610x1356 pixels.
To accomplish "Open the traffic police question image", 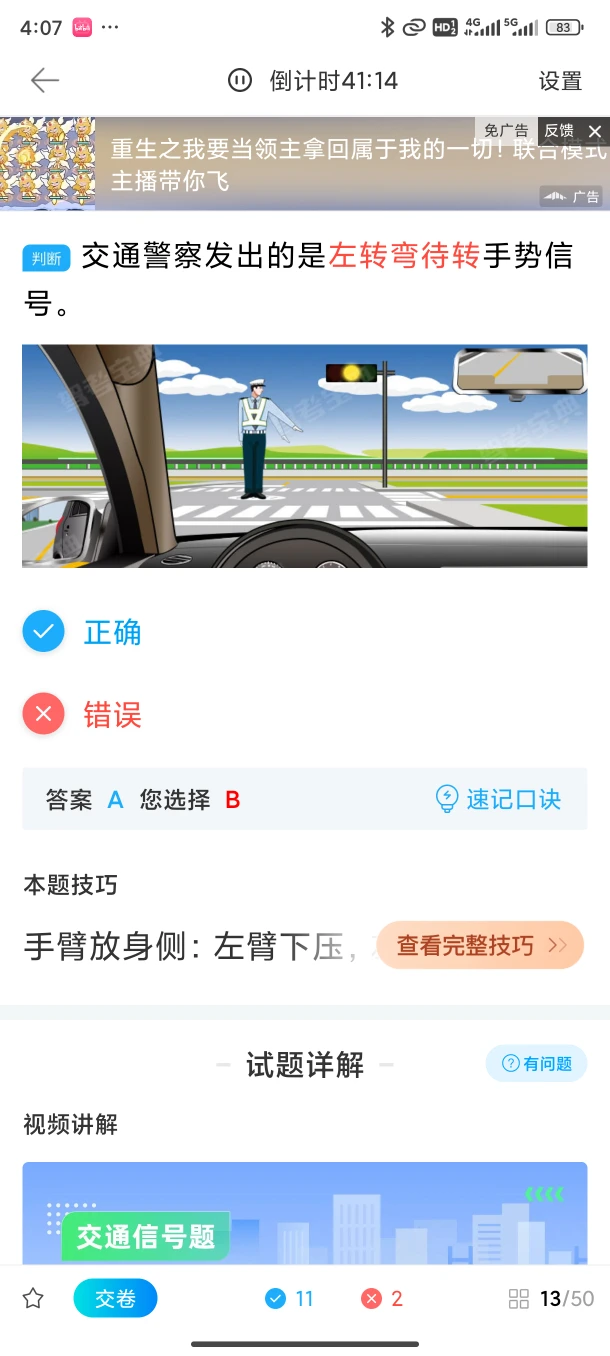I will click(305, 456).
